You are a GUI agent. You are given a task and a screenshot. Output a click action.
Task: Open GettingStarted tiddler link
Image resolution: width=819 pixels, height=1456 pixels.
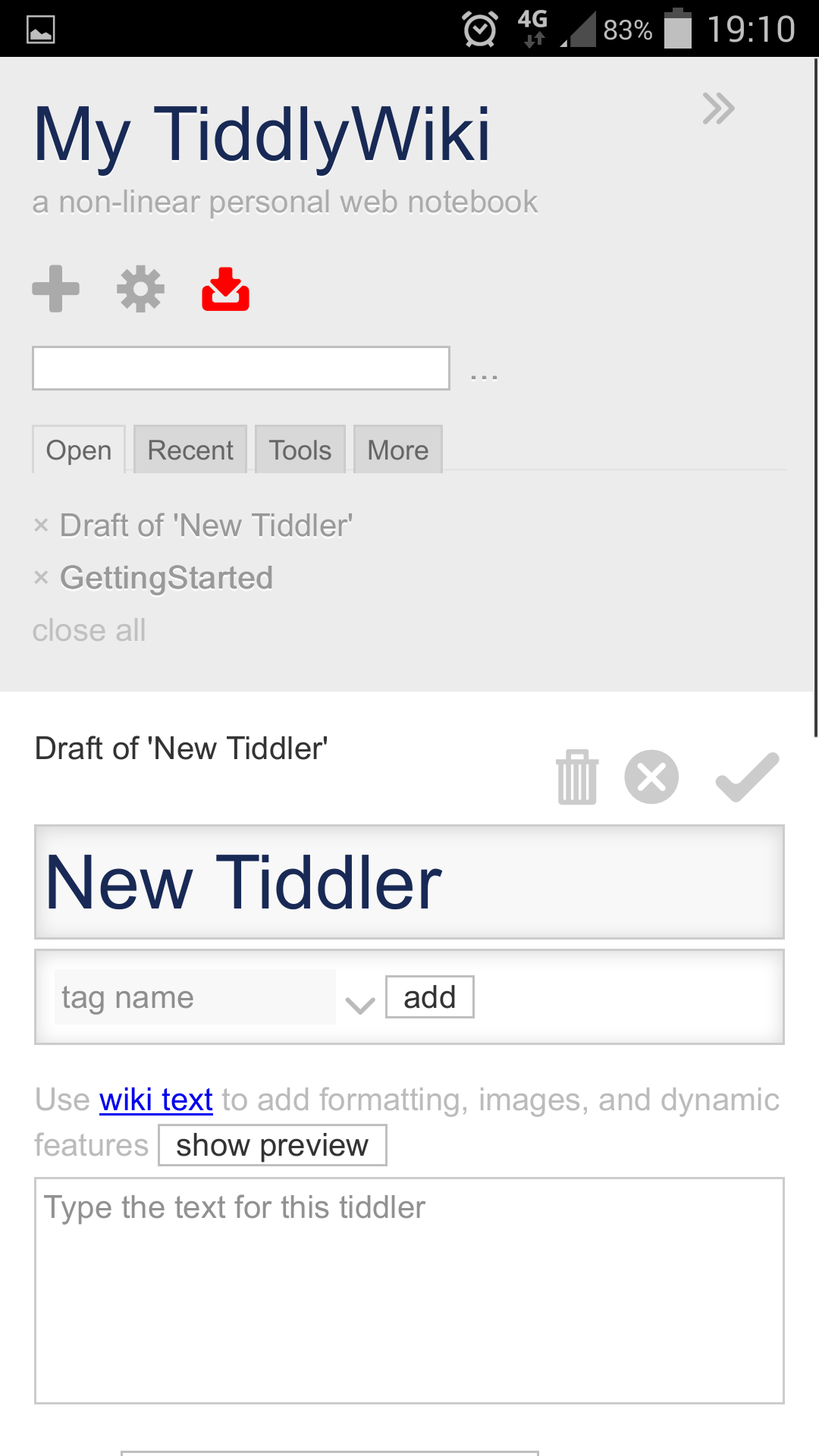click(166, 578)
